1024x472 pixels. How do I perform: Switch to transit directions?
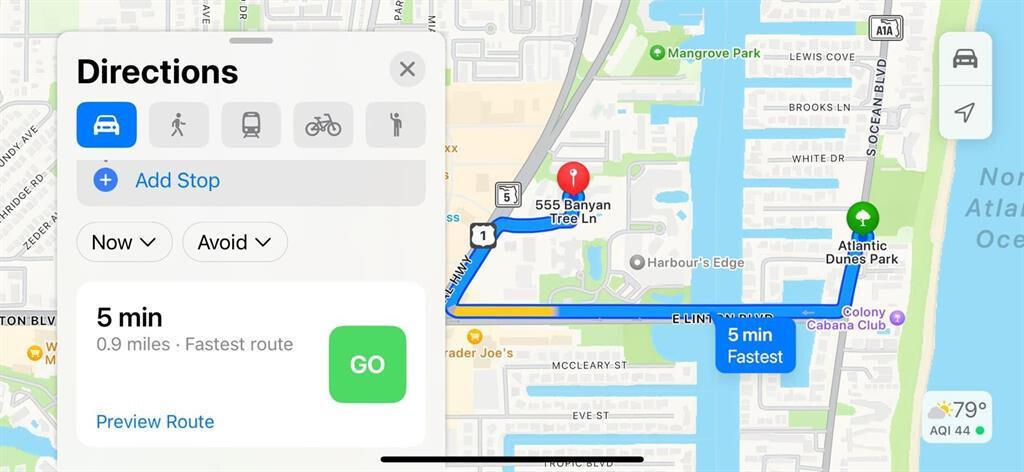pos(251,125)
